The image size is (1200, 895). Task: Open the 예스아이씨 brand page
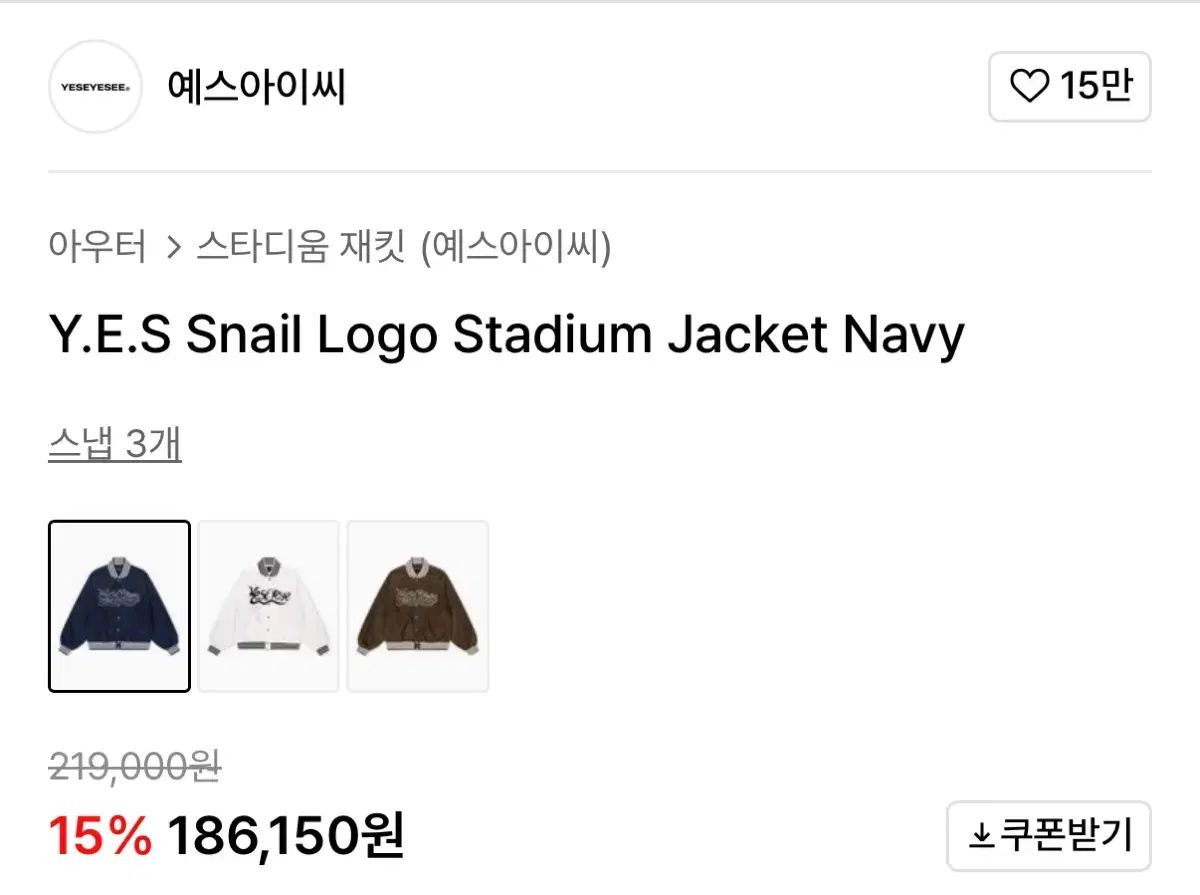point(255,88)
